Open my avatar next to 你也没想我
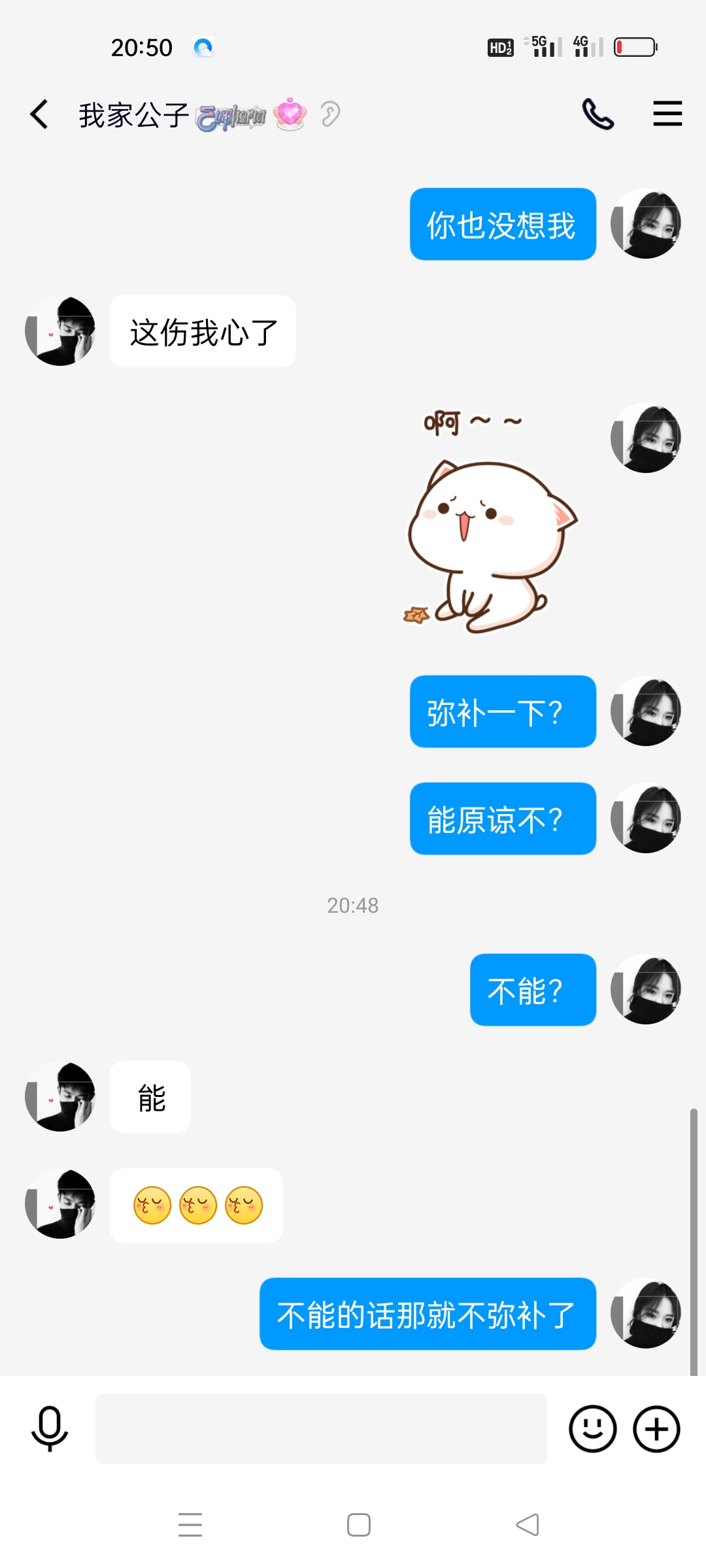 click(646, 224)
